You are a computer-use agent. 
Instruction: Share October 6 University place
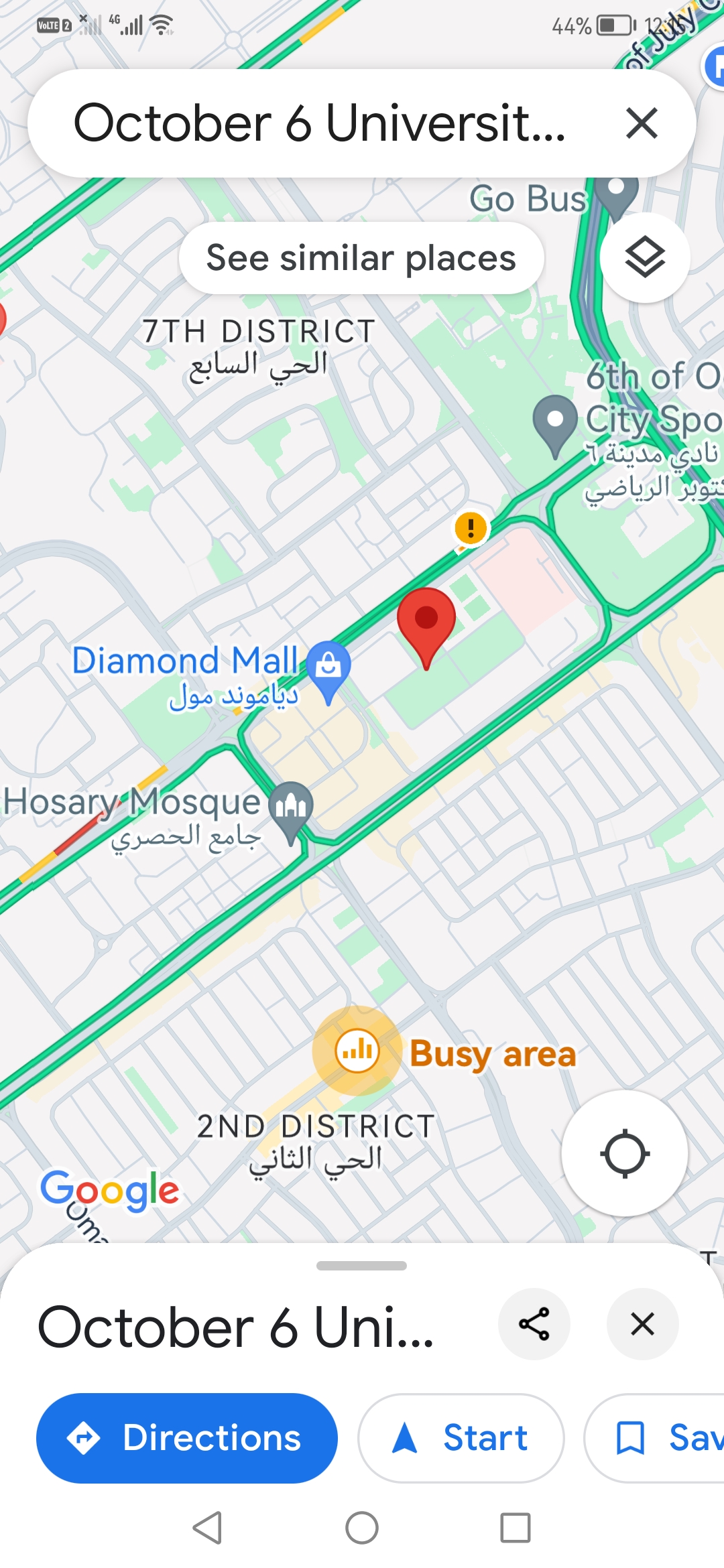click(534, 1324)
